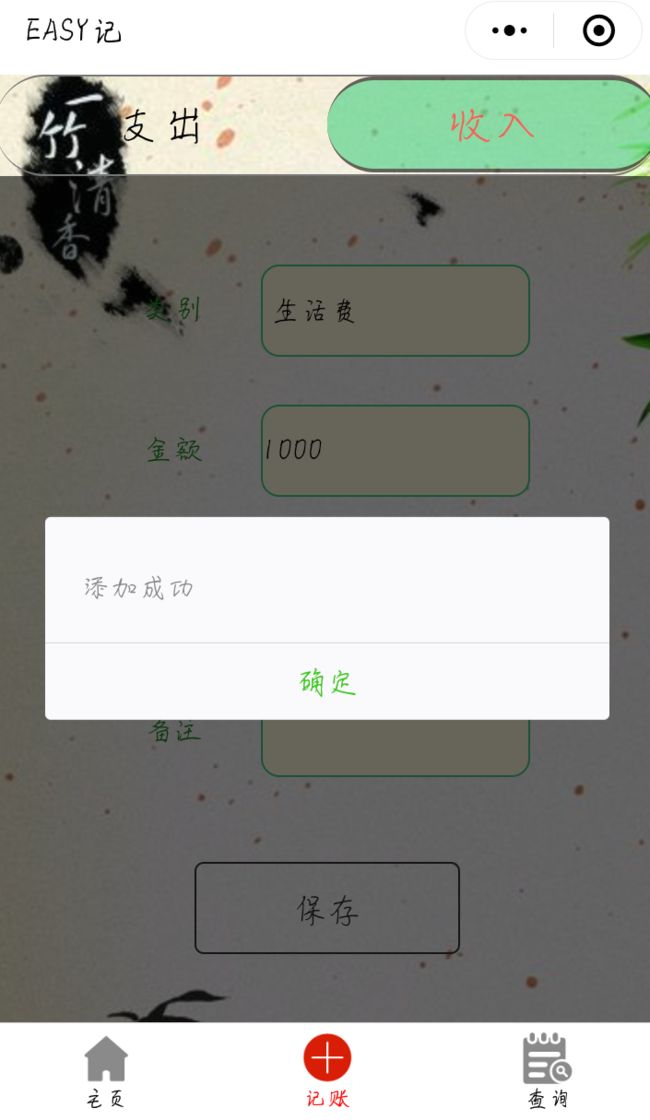This screenshot has height=1120, width=650.
Task: Switch to the 收入 tab
Action: (x=490, y=125)
